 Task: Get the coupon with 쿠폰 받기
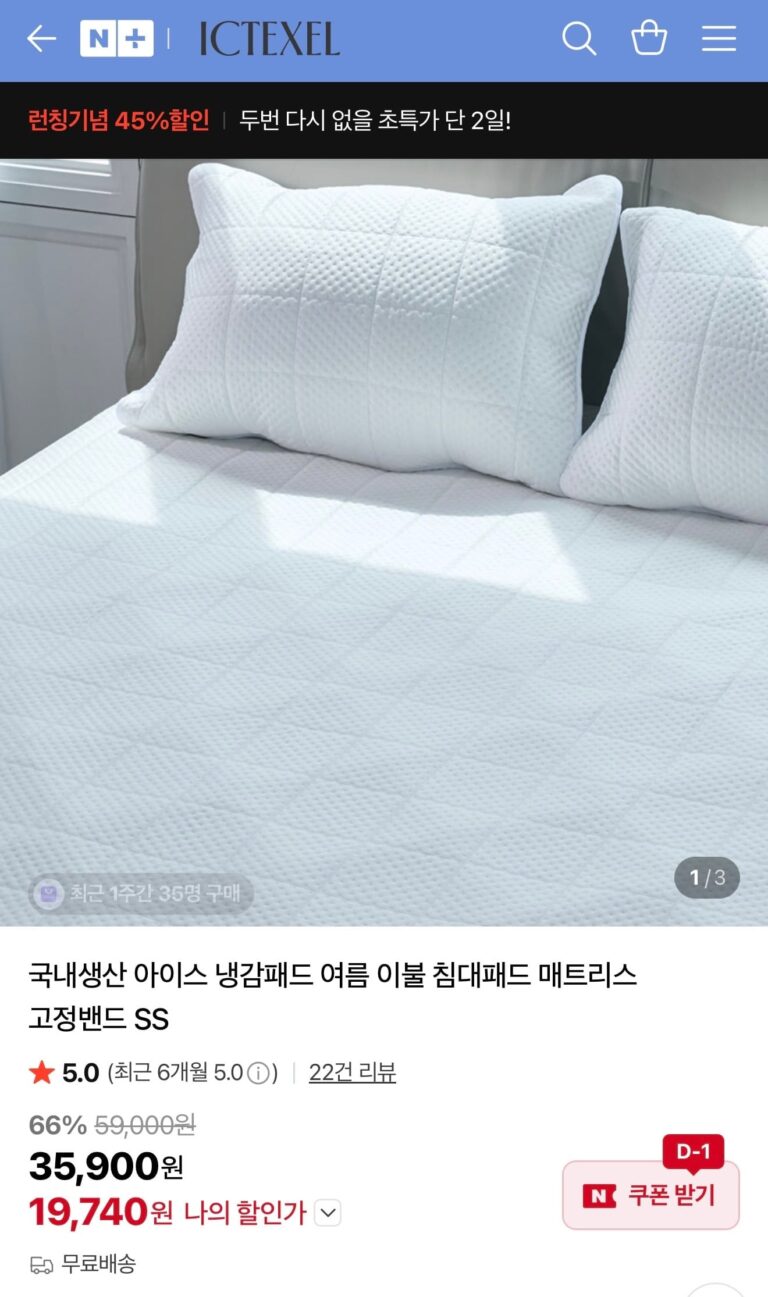coord(651,1195)
